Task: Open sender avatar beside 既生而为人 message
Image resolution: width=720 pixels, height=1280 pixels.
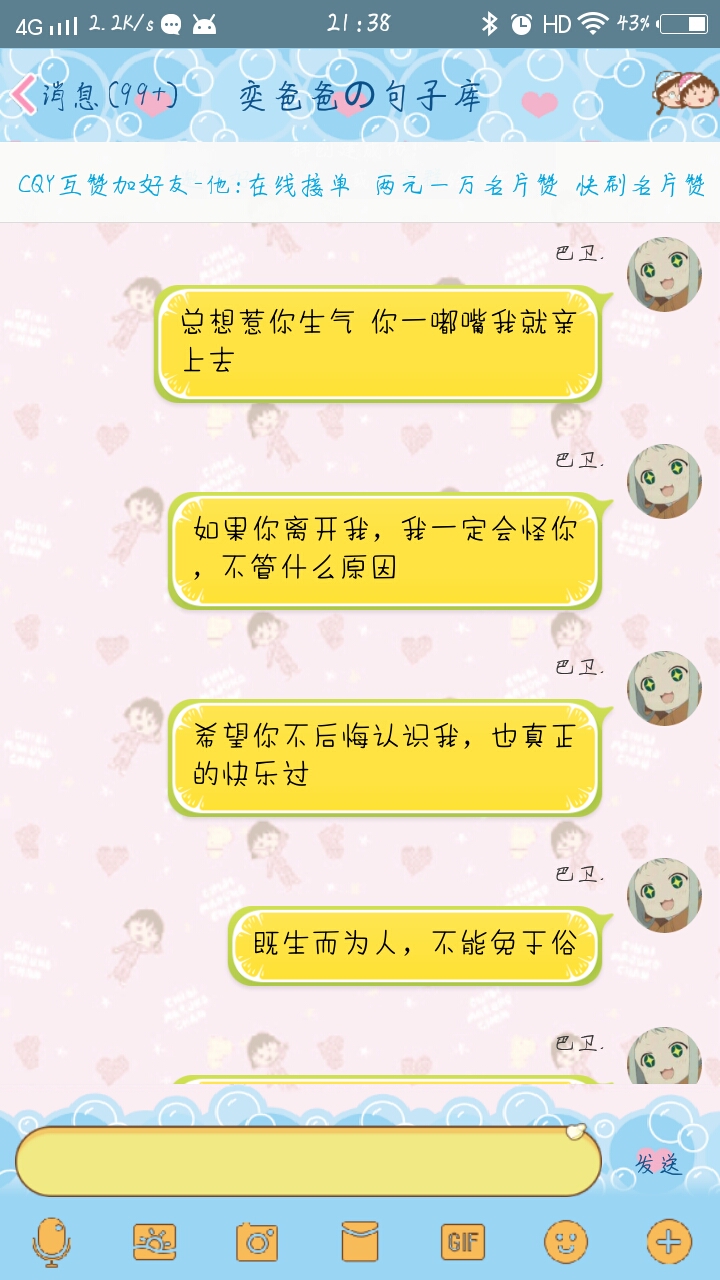Action: tap(664, 895)
